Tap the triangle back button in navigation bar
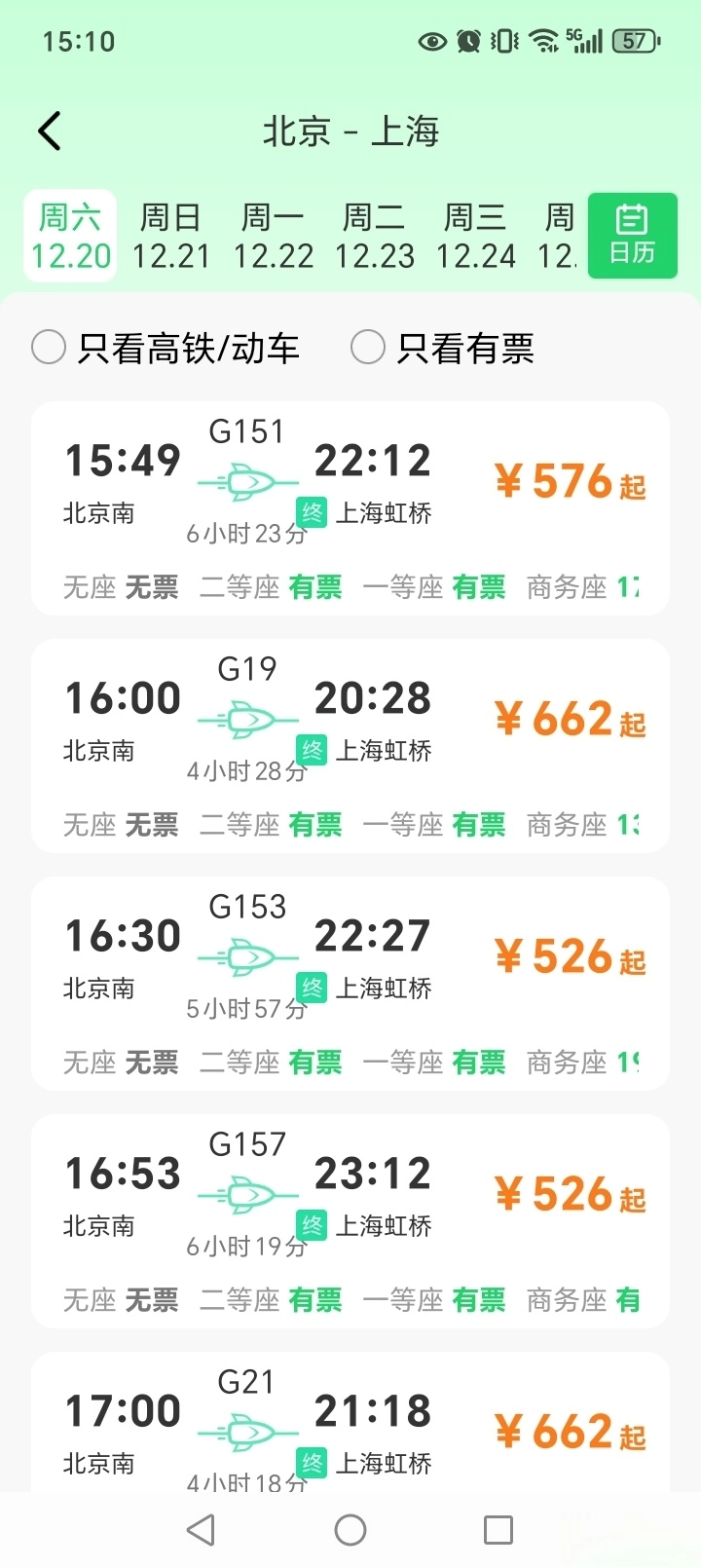 pos(200,1531)
